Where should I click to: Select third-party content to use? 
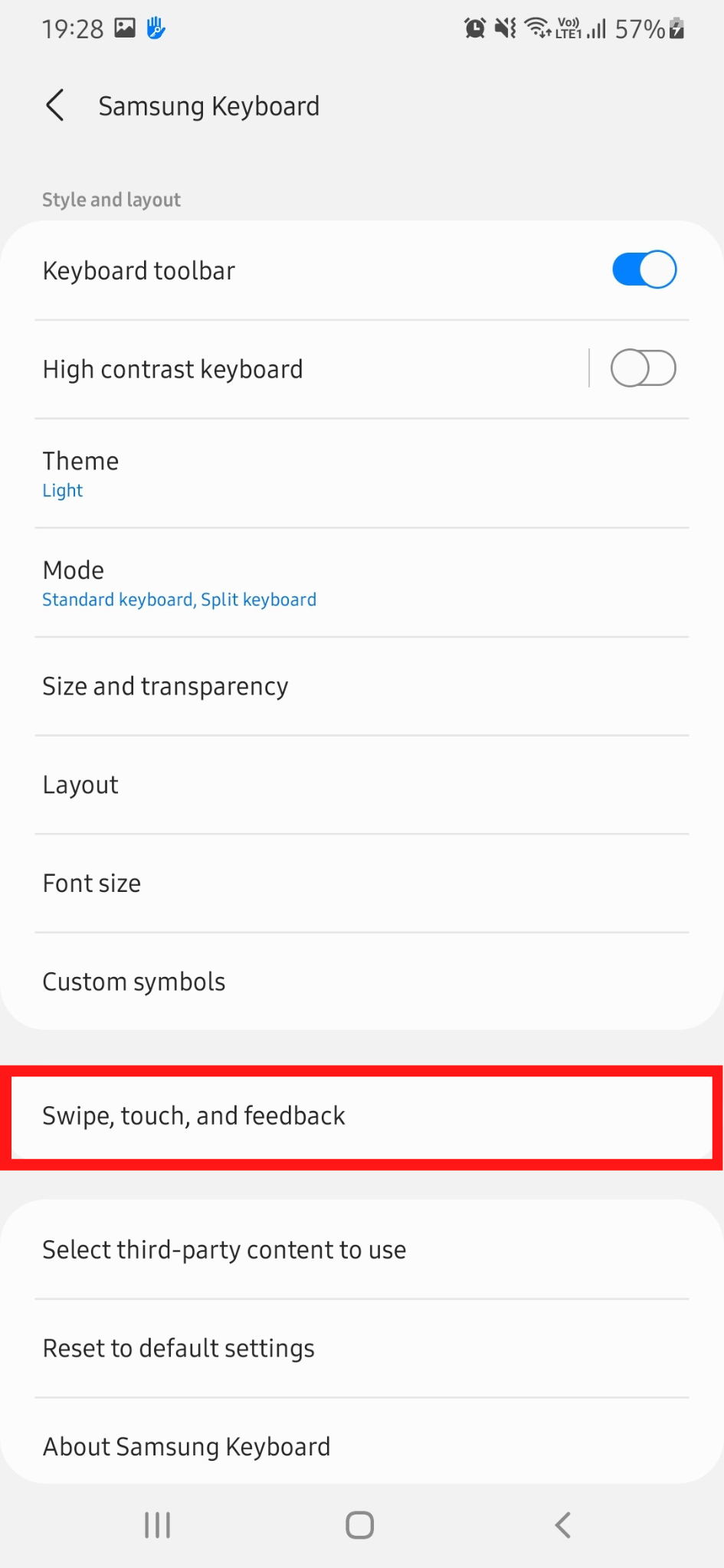[306, 1249]
